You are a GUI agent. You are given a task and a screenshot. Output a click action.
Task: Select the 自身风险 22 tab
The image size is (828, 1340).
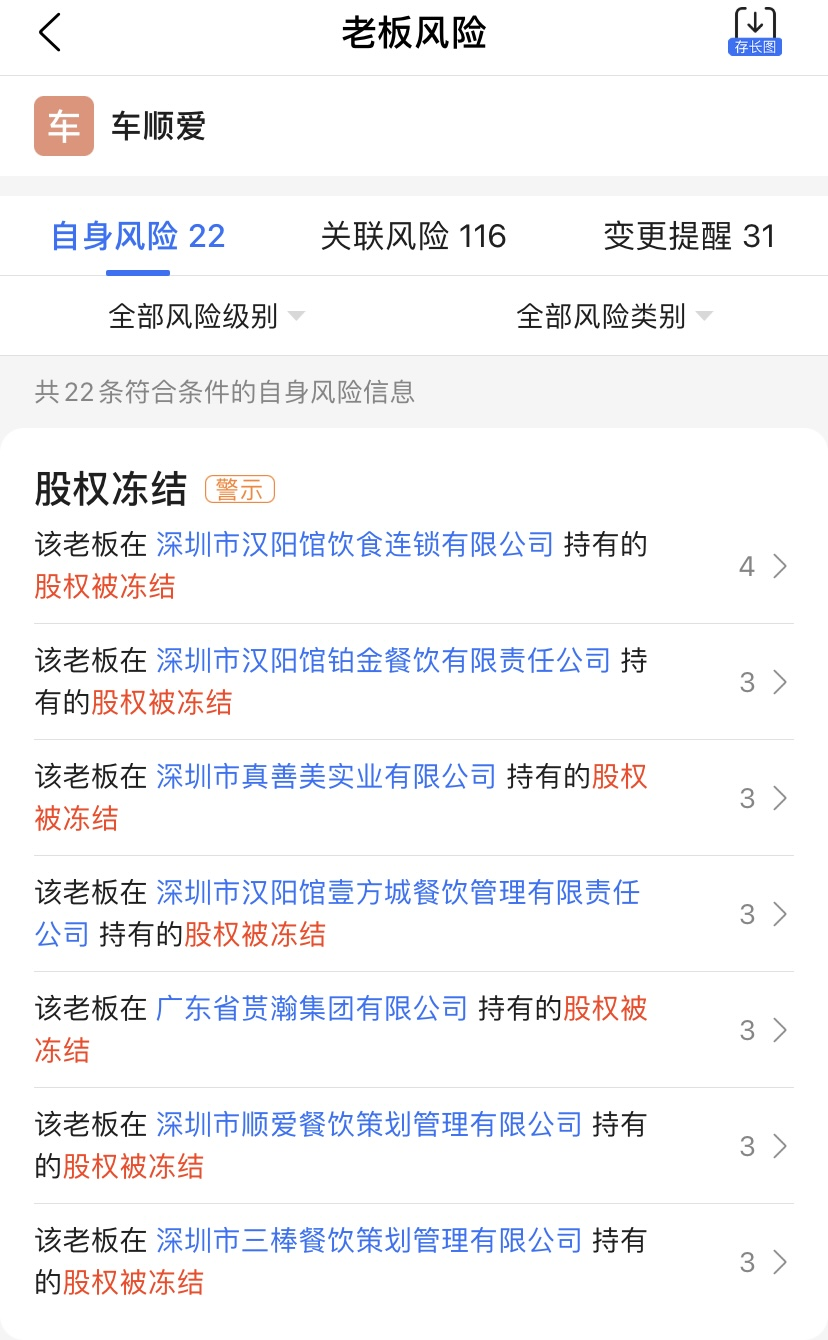tap(138, 236)
